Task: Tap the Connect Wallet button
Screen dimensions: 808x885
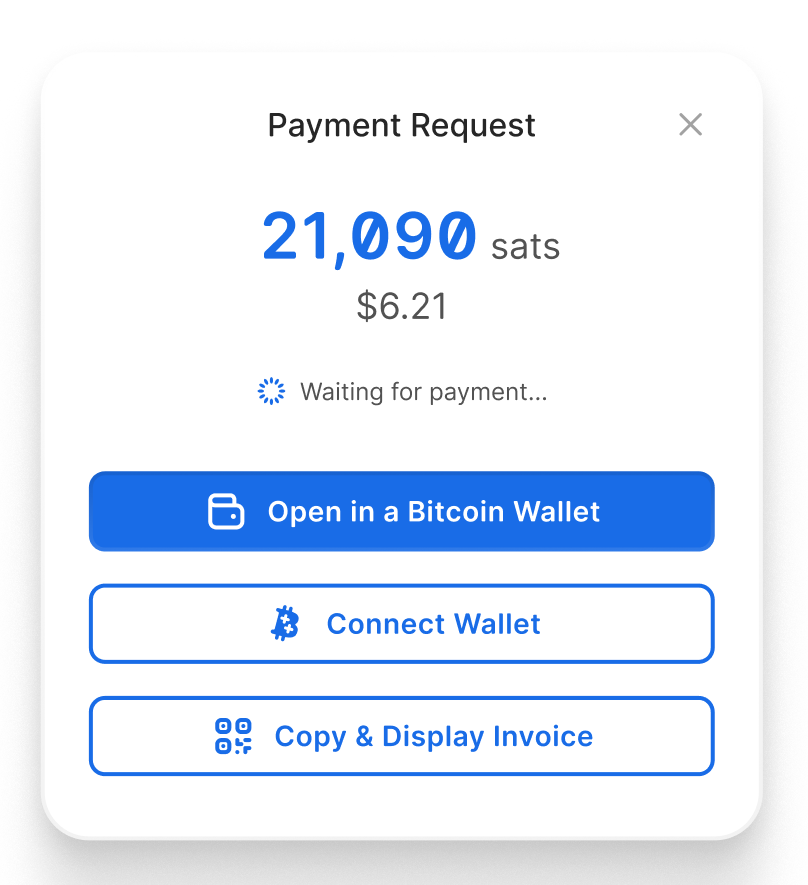Action: [402, 624]
